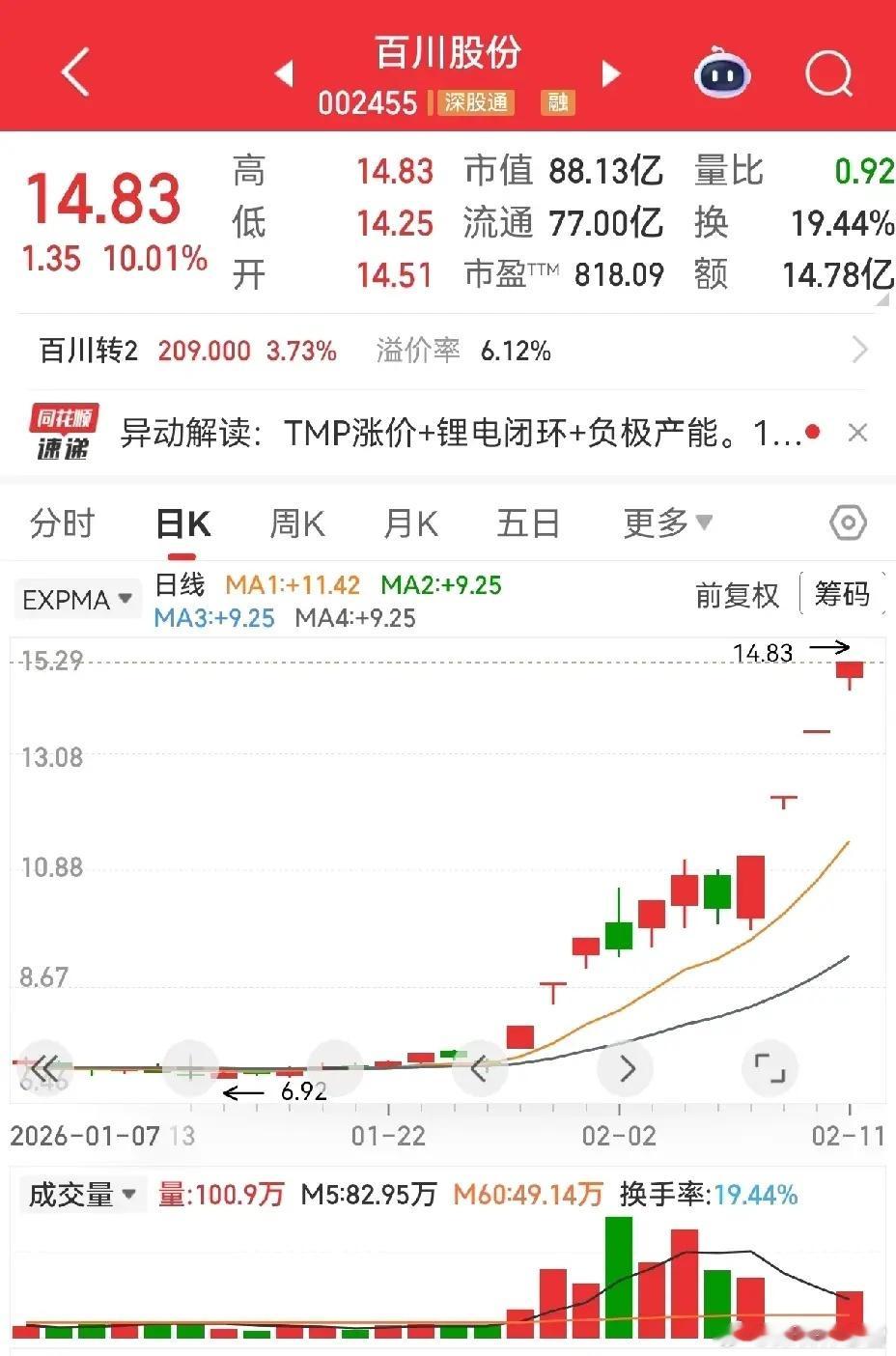Tap the 前复权 adjustment option
This screenshot has height=1356, width=896.
(x=737, y=595)
